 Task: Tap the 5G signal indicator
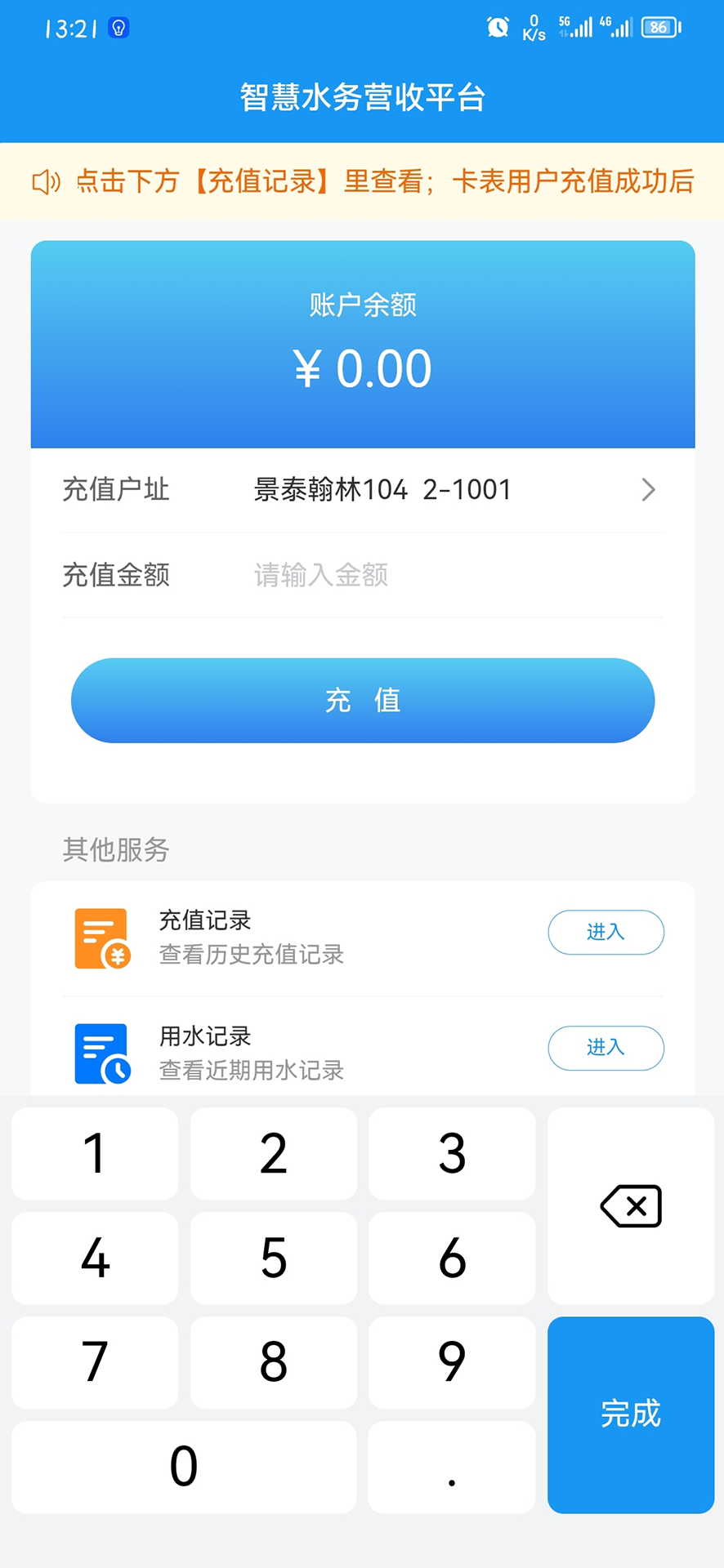click(x=574, y=27)
